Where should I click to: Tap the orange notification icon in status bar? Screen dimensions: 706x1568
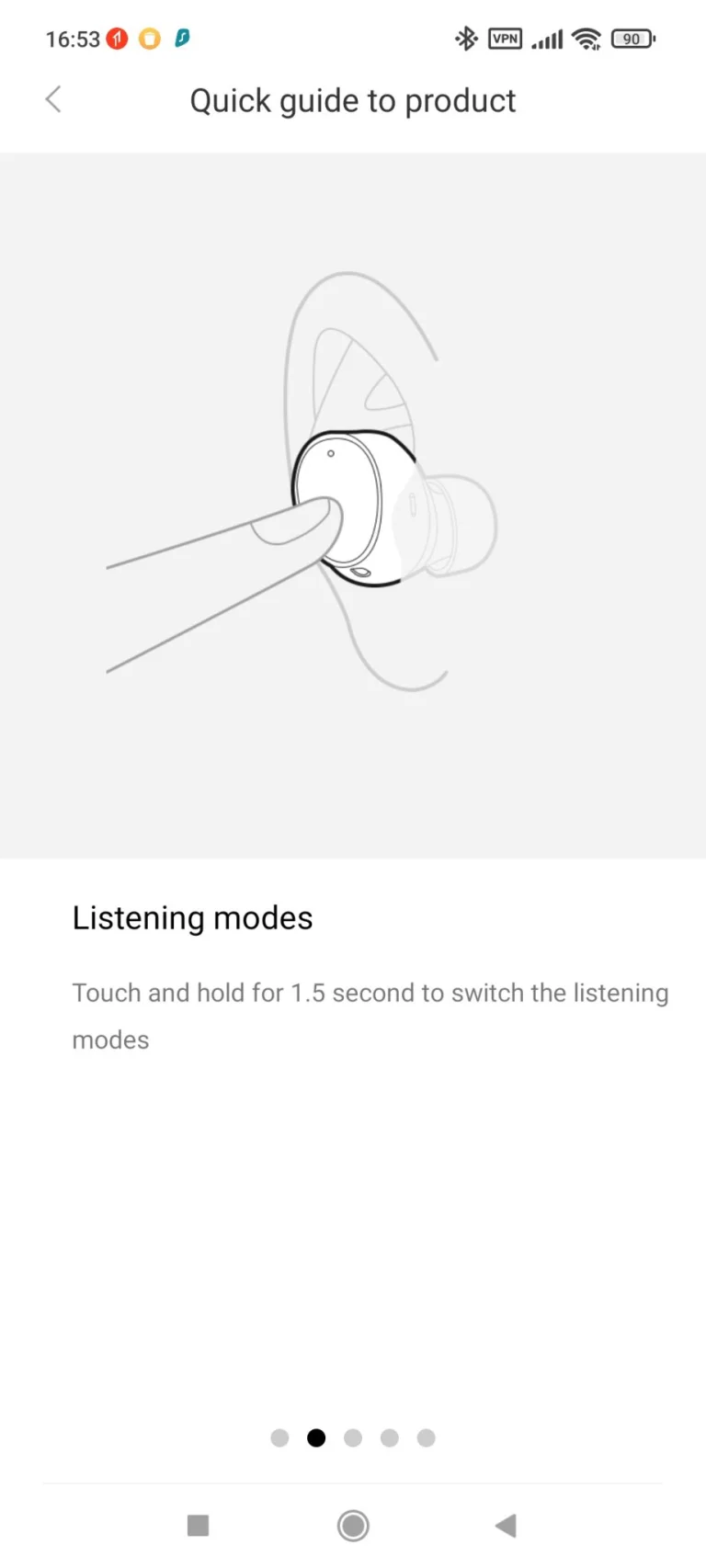[x=148, y=39]
